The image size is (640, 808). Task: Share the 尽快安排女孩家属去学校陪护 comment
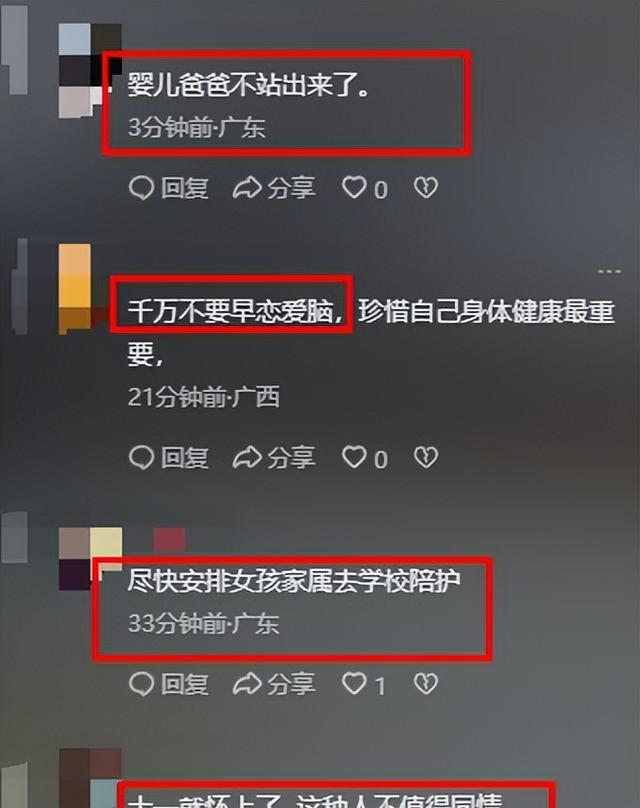[x=273, y=684]
